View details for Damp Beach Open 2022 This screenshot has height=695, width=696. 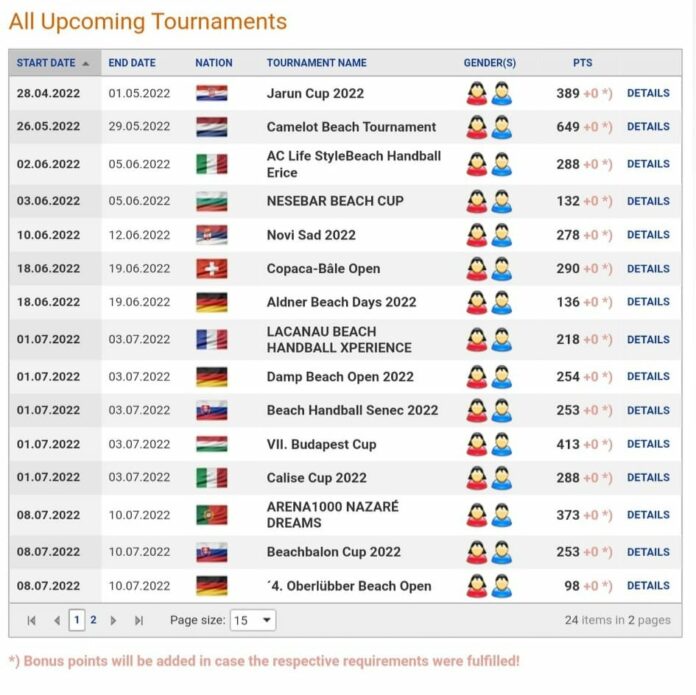[x=648, y=377]
